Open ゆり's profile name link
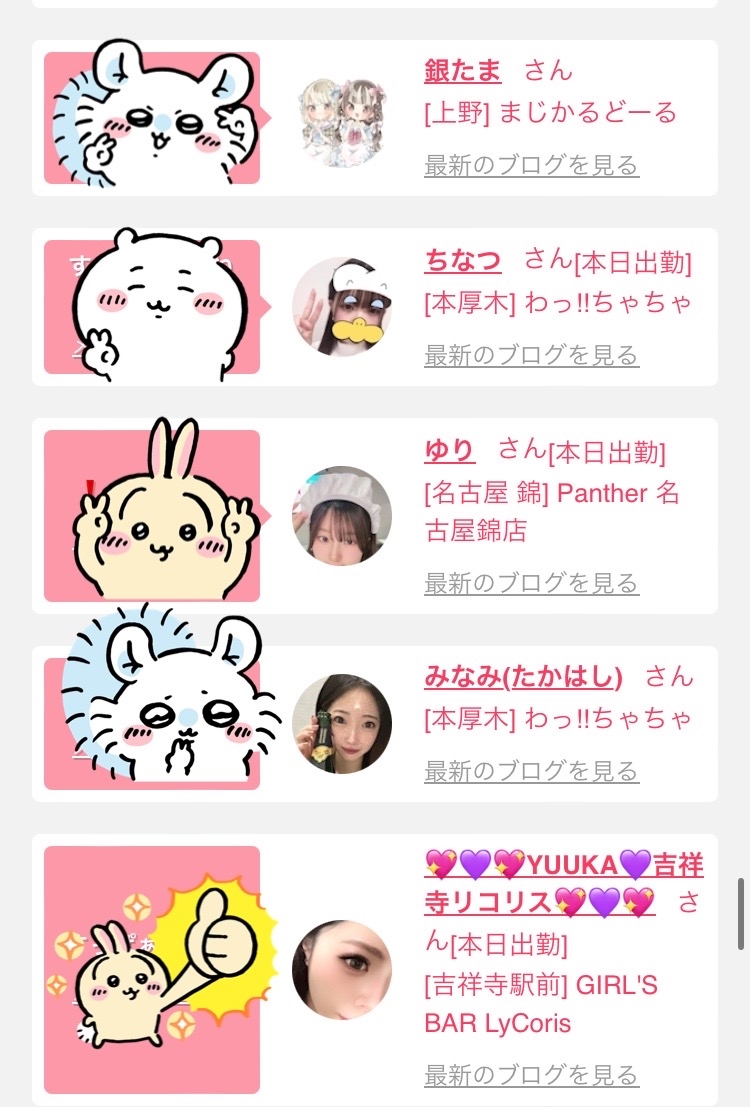Image resolution: width=750 pixels, height=1107 pixels. (449, 451)
